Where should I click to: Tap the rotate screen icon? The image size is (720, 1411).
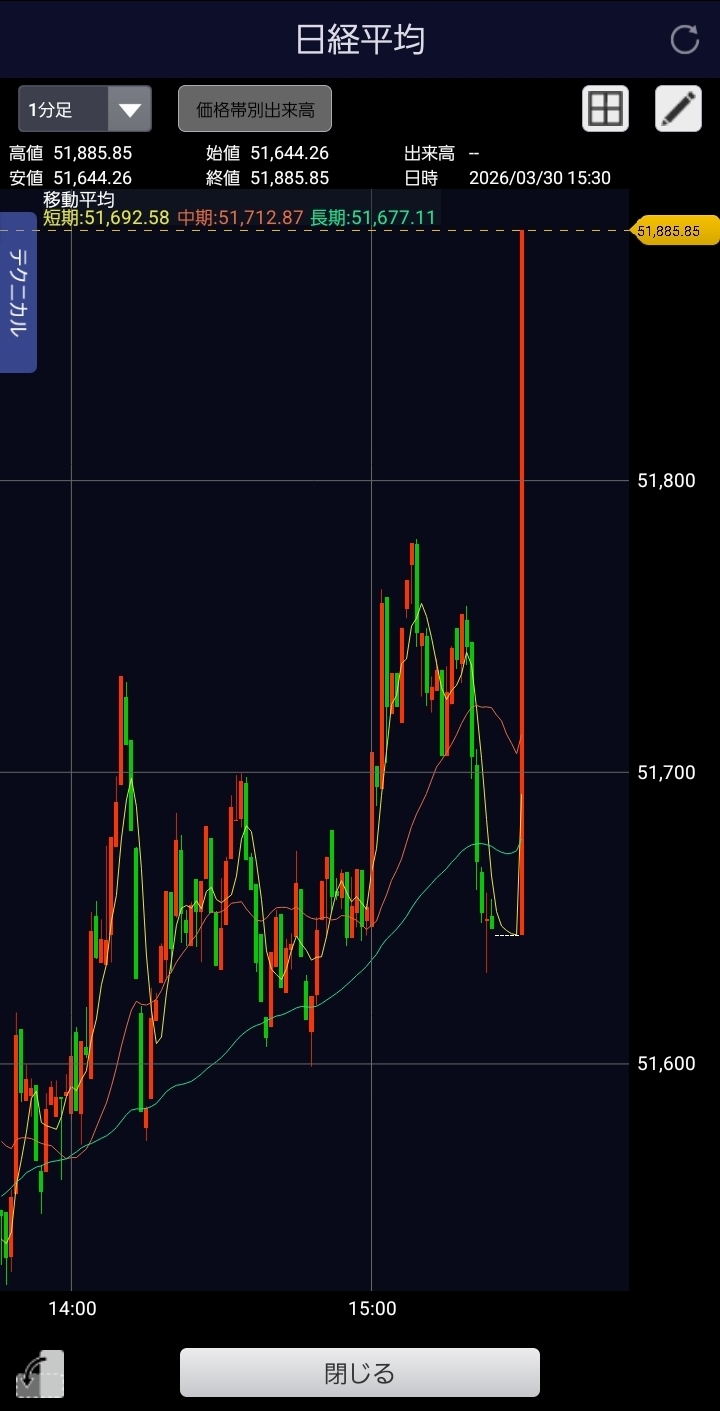pyautogui.click(x=40, y=1374)
